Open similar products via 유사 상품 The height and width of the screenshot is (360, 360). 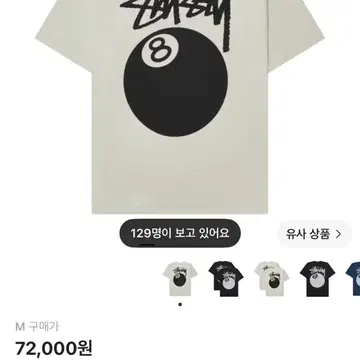tap(314, 234)
